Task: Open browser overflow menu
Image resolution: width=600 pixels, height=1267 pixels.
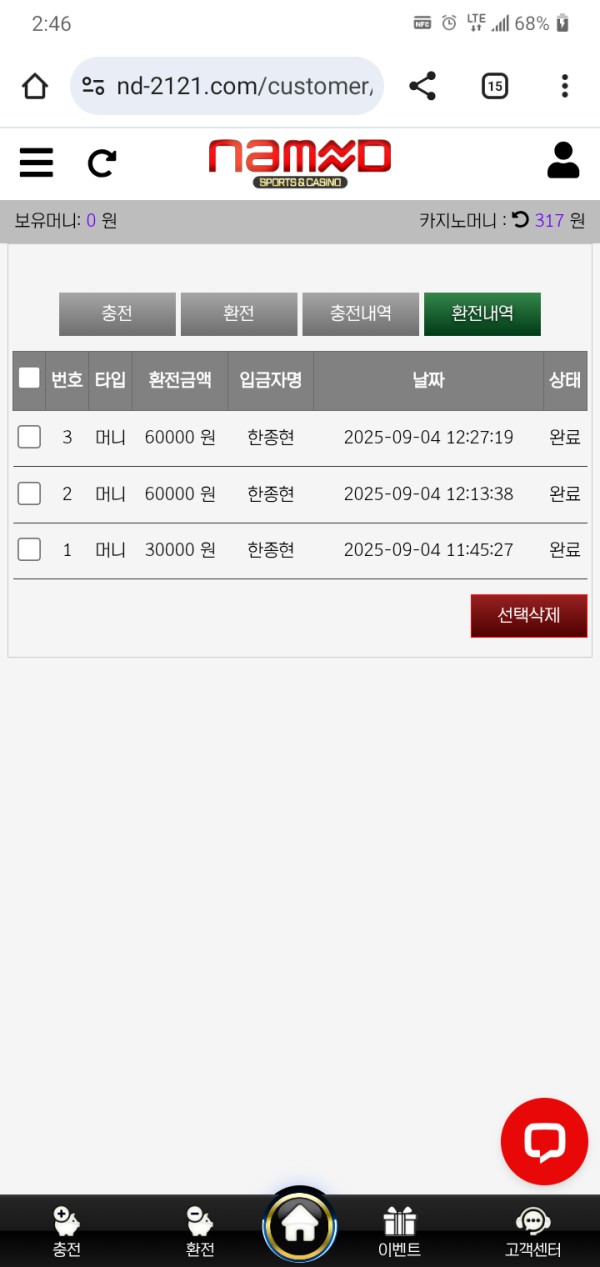Action: click(565, 86)
